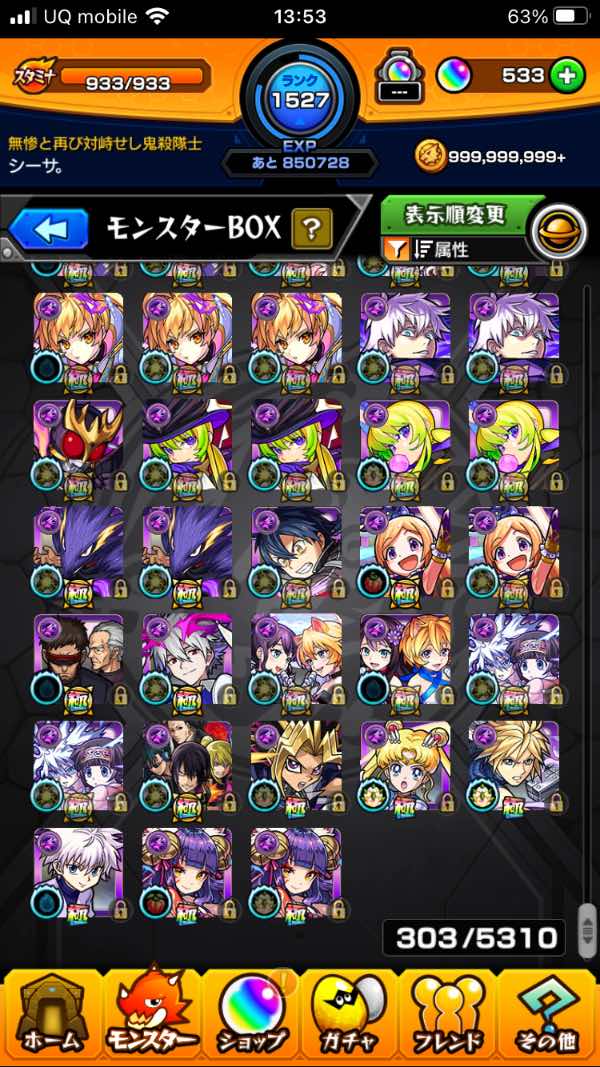The image size is (600, 1067).
Task: Switch to the フレンド tab
Action: [x=447, y=1014]
